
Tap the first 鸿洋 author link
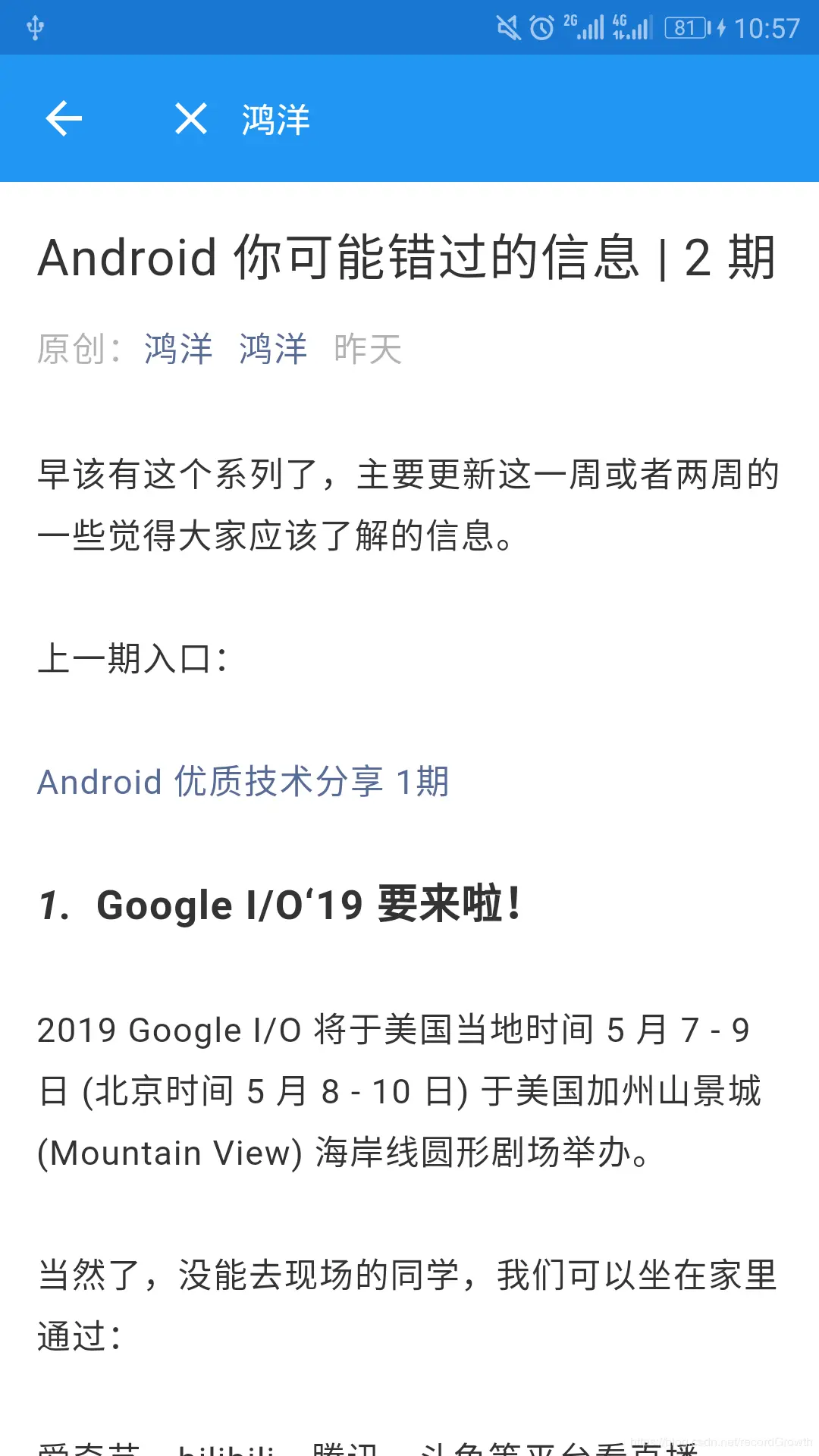click(177, 350)
